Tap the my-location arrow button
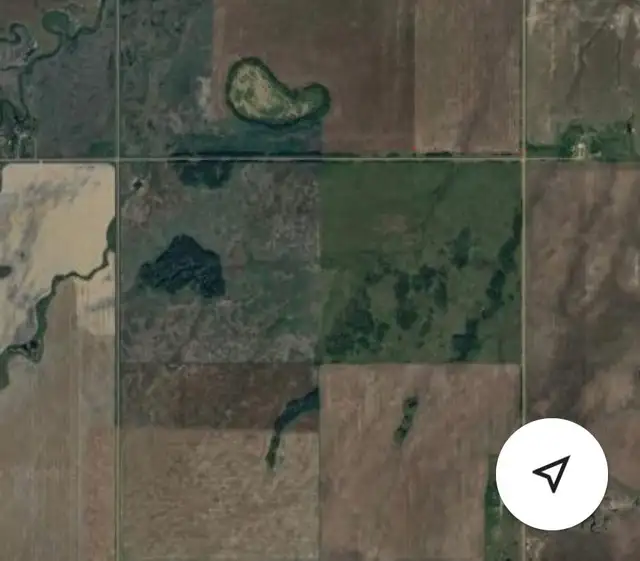This screenshot has height=561, width=640. pos(551,474)
